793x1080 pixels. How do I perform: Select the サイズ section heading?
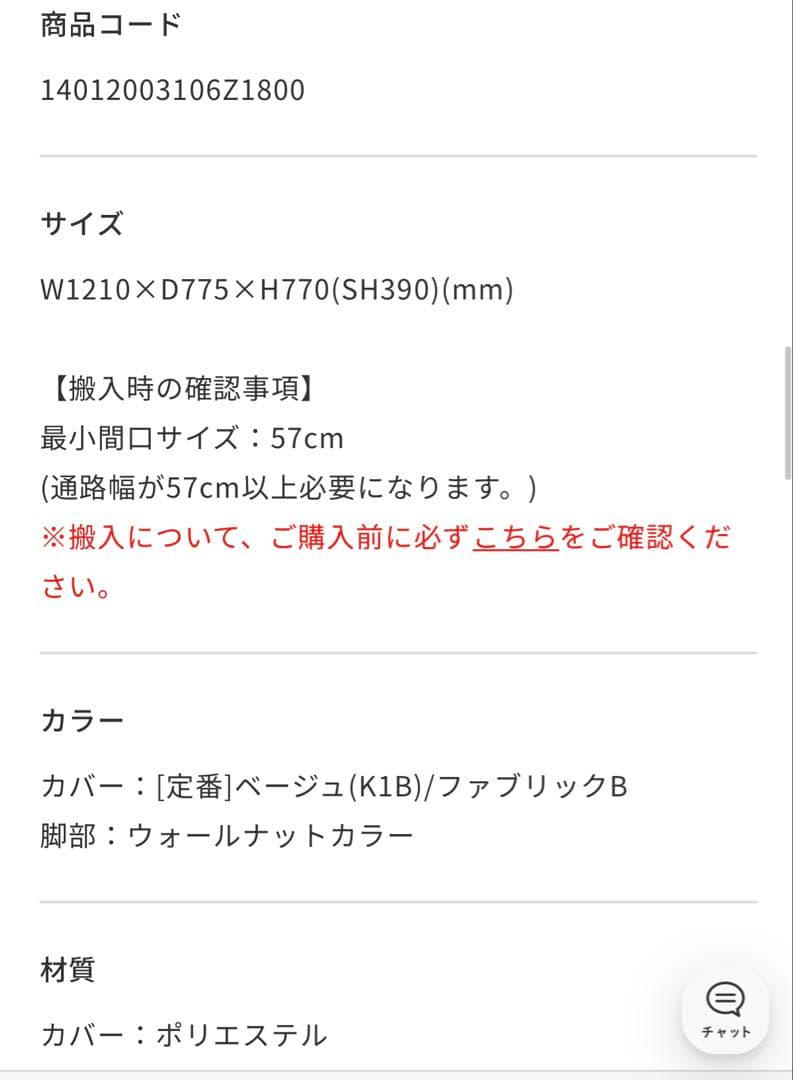[80, 224]
